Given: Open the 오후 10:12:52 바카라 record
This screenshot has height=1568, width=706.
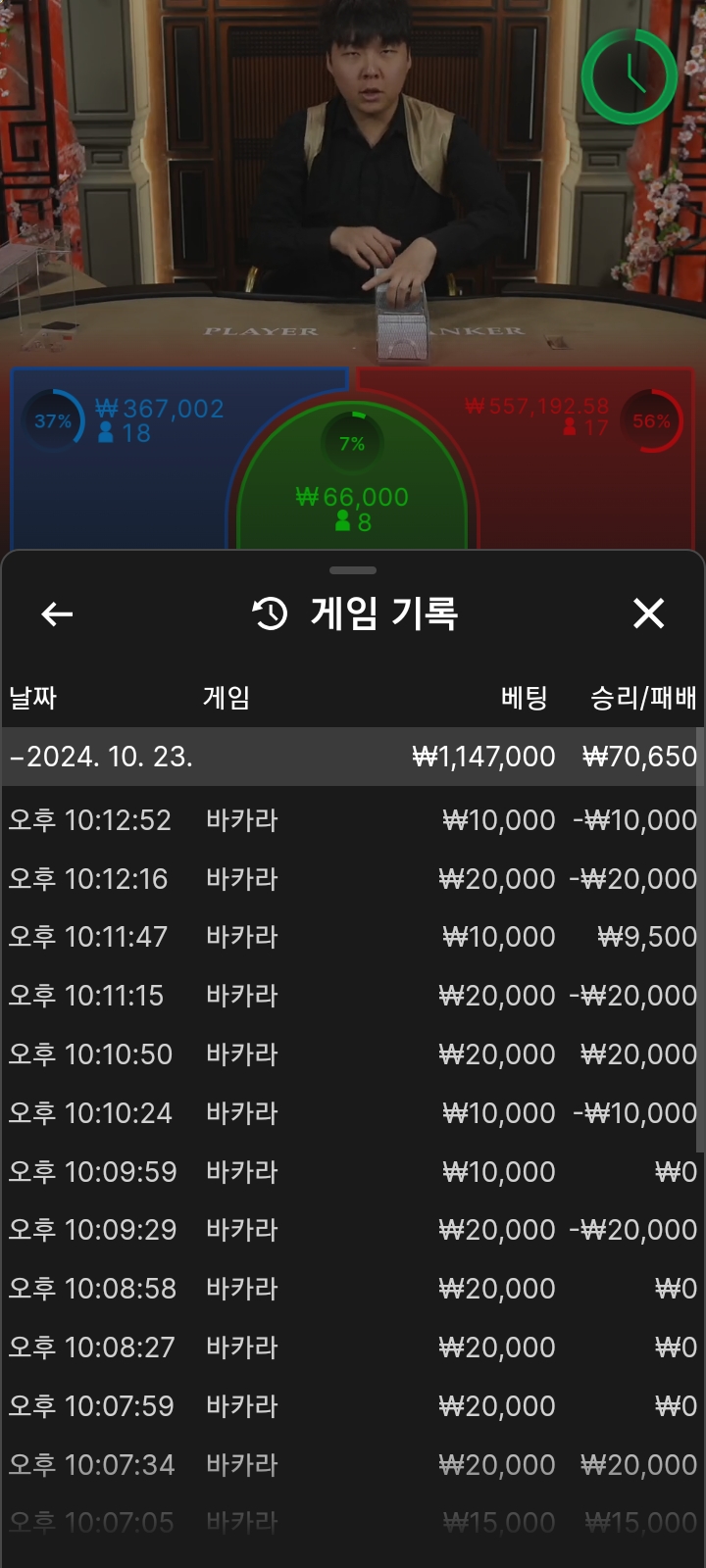Looking at the screenshot, I should [x=351, y=820].
